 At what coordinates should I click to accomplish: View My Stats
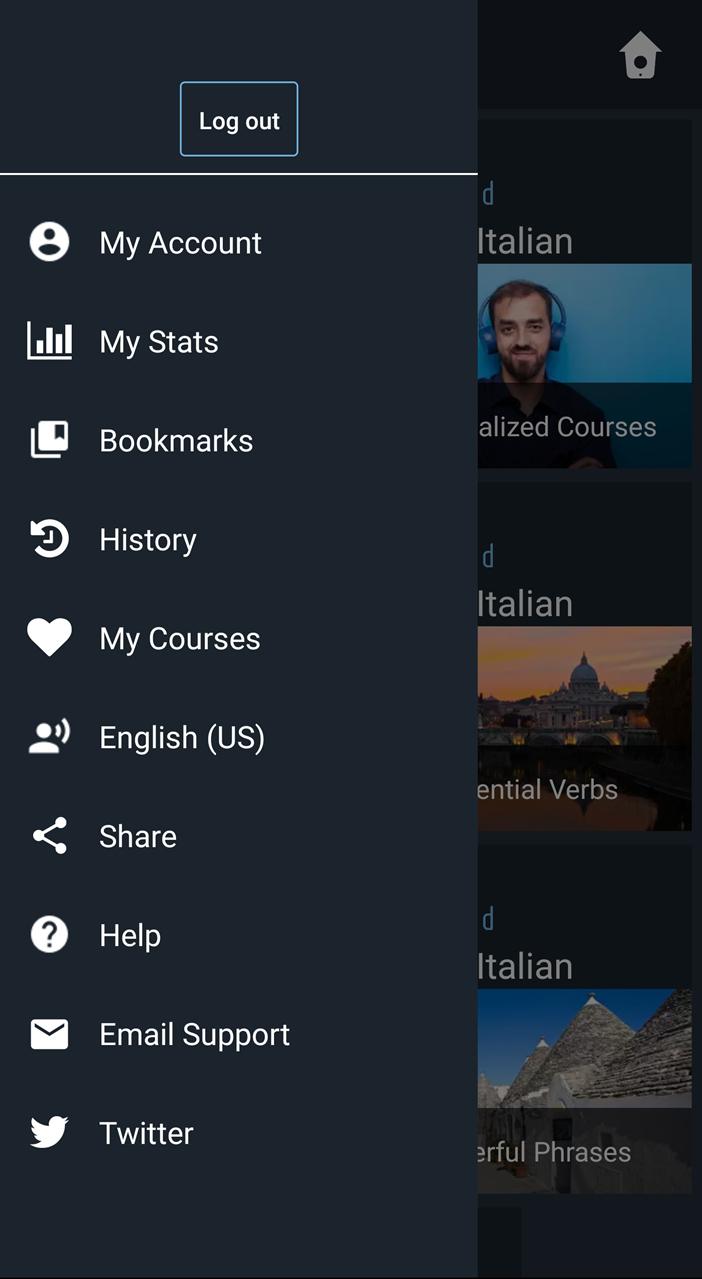pos(158,342)
